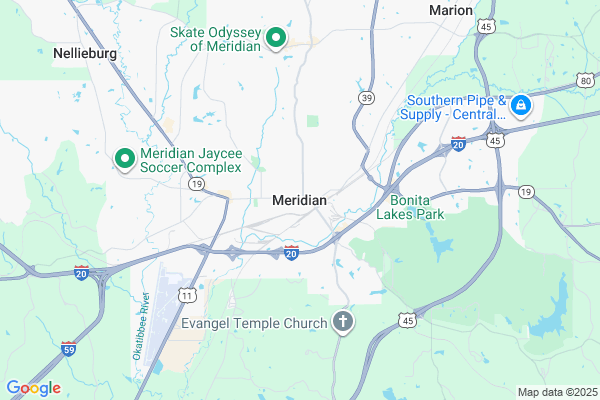Viewport: 600px width, 400px height.
Task: Open the Evangel Temple Church place marker
Action: (342, 322)
